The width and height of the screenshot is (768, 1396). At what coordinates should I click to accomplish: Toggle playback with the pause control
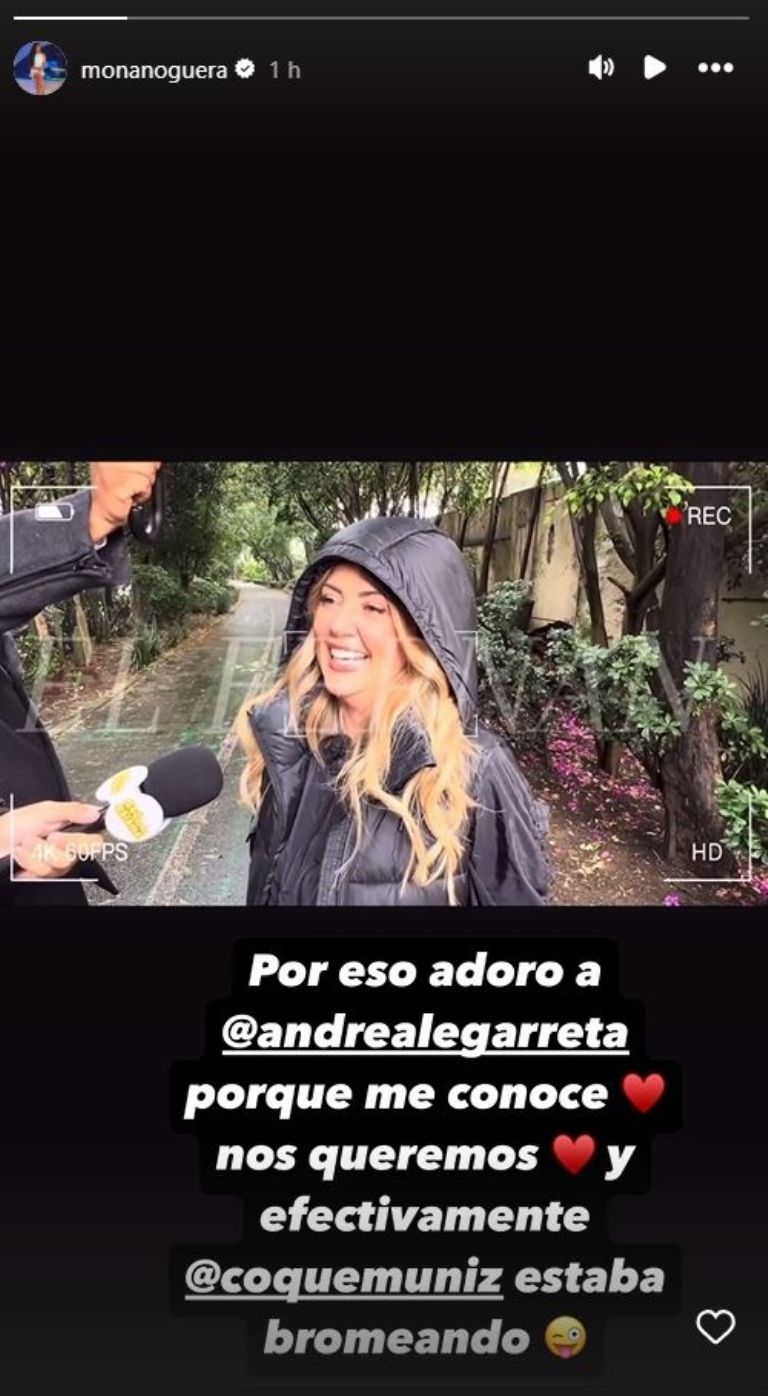point(655,67)
